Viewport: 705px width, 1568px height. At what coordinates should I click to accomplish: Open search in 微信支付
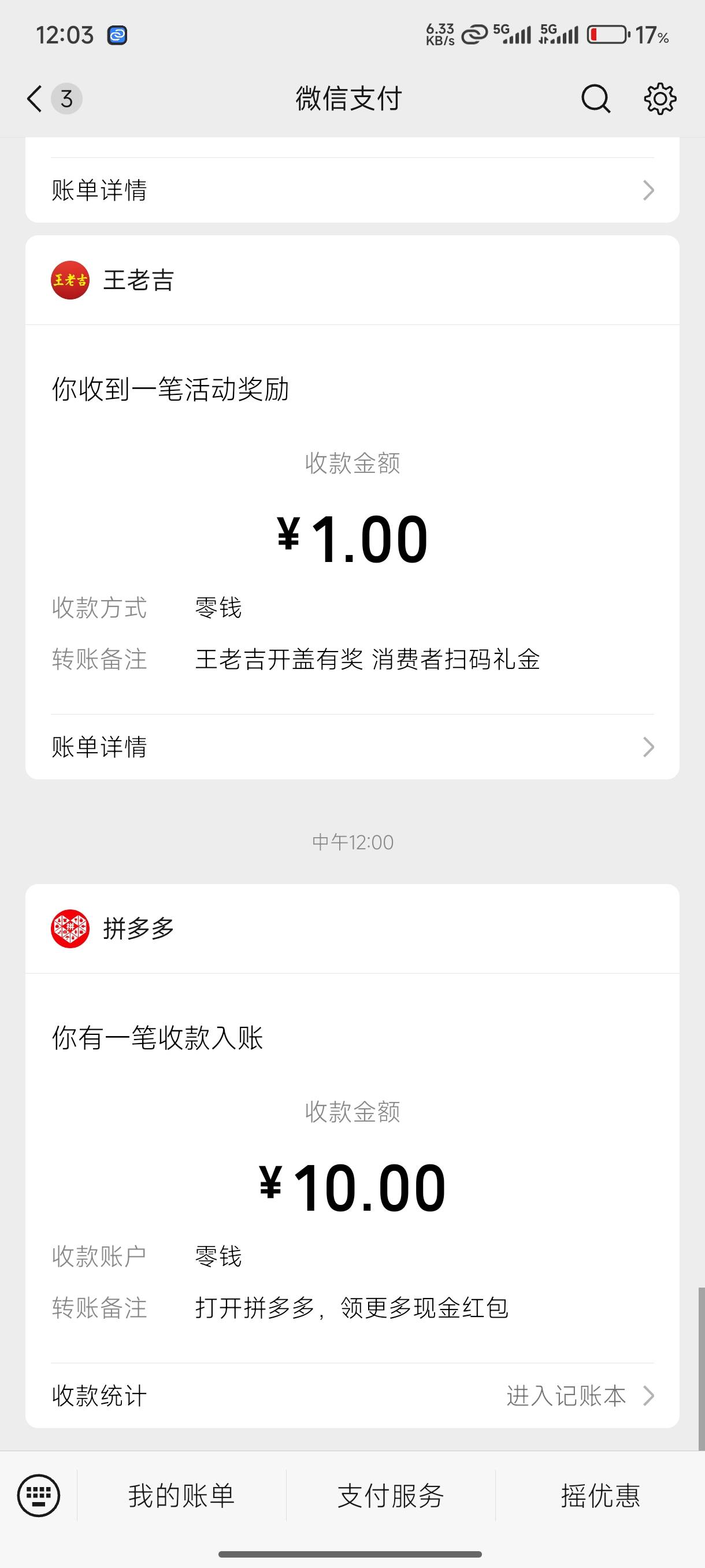[596, 99]
